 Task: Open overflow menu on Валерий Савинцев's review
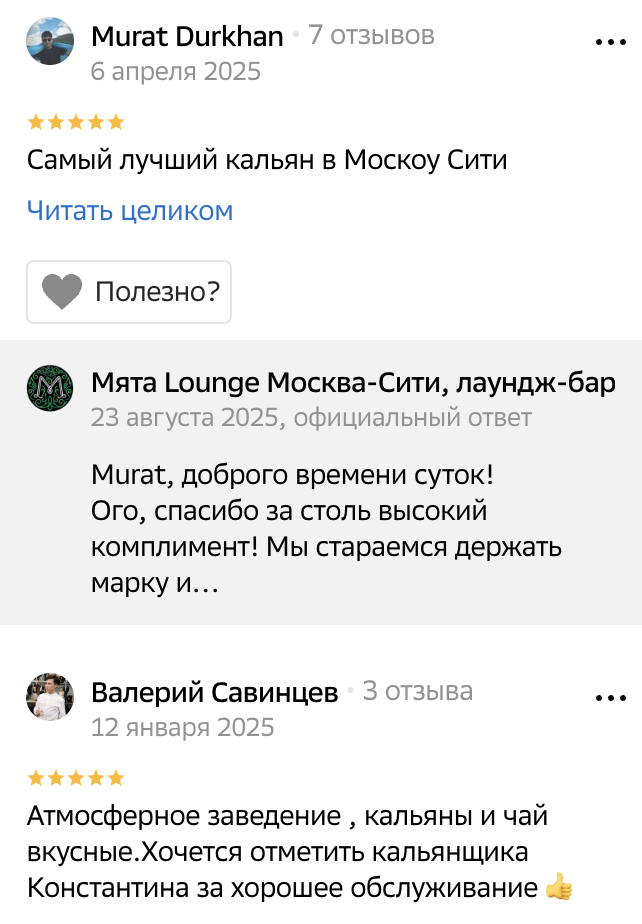[x=610, y=697]
